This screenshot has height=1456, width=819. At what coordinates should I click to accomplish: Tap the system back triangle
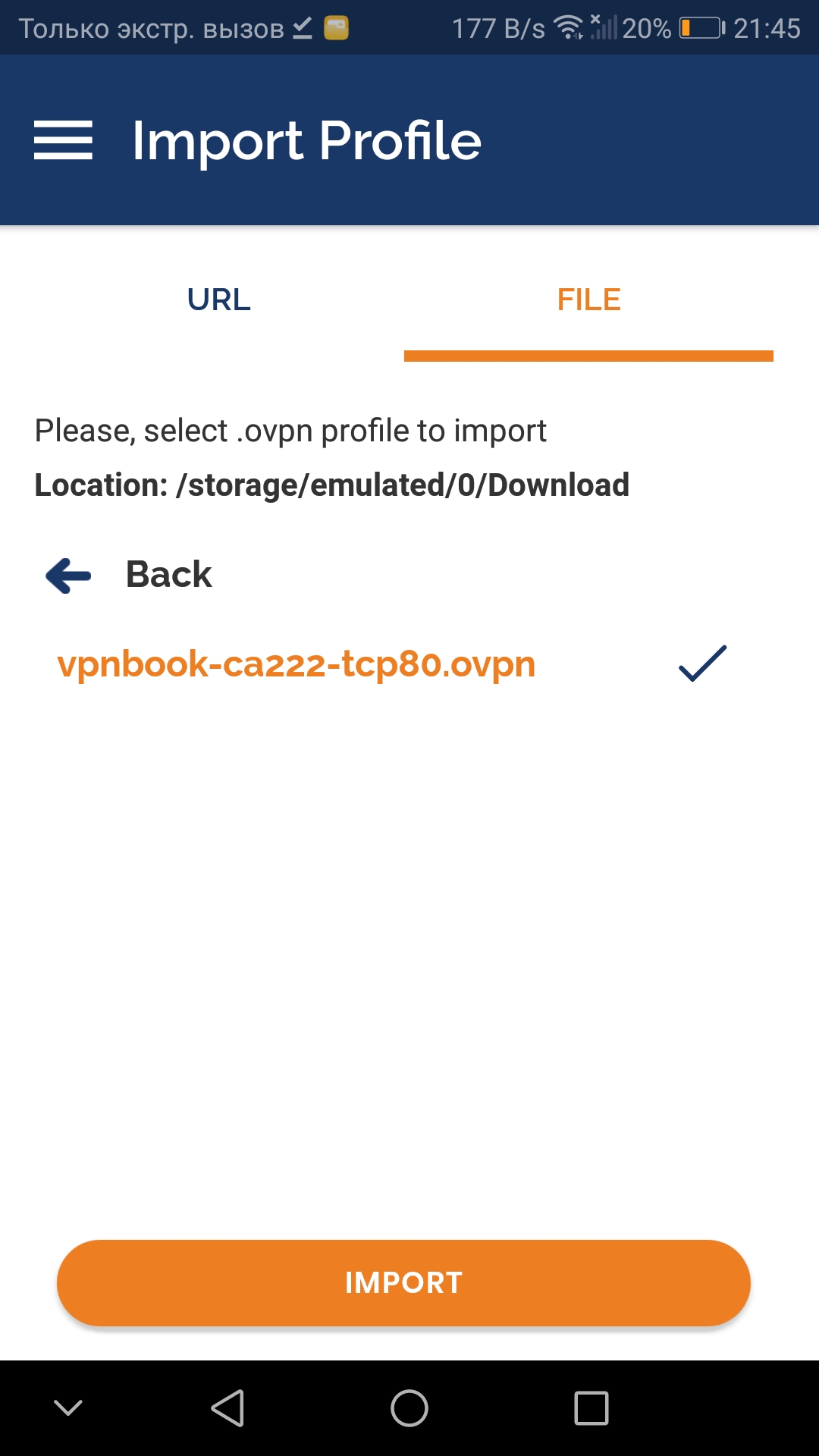[x=227, y=1408]
